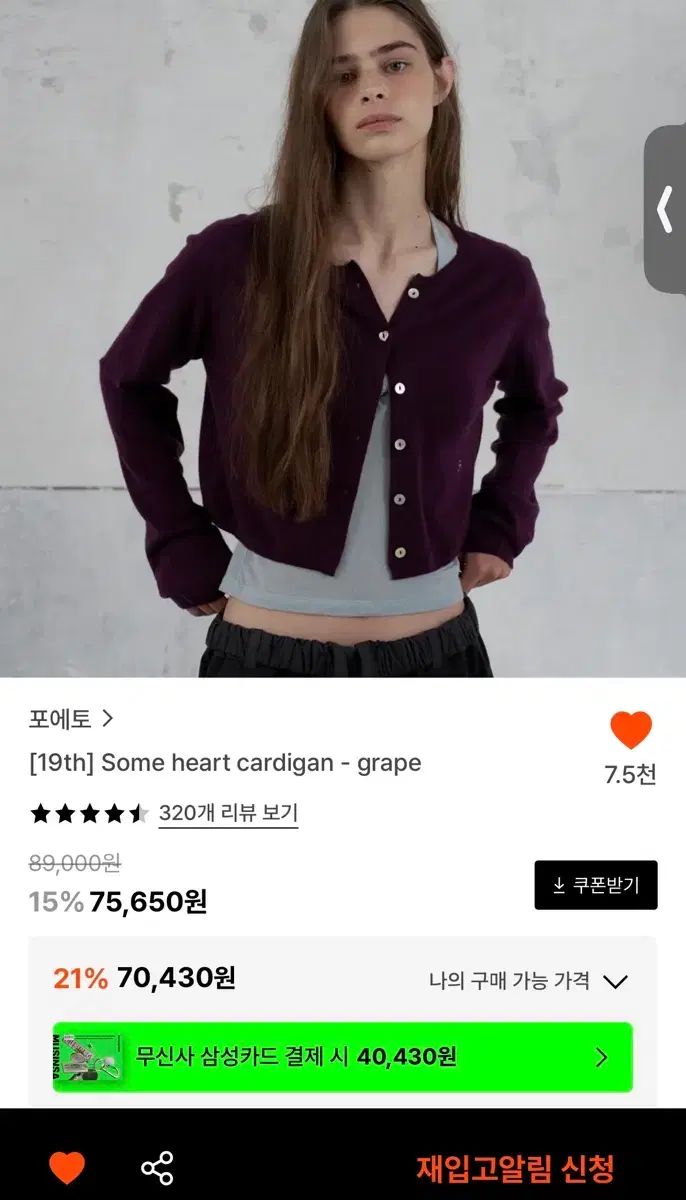Tap the heart icon in the bottom bar
The height and width of the screenshot is (1200, 686).
(x=67, y=1167)
